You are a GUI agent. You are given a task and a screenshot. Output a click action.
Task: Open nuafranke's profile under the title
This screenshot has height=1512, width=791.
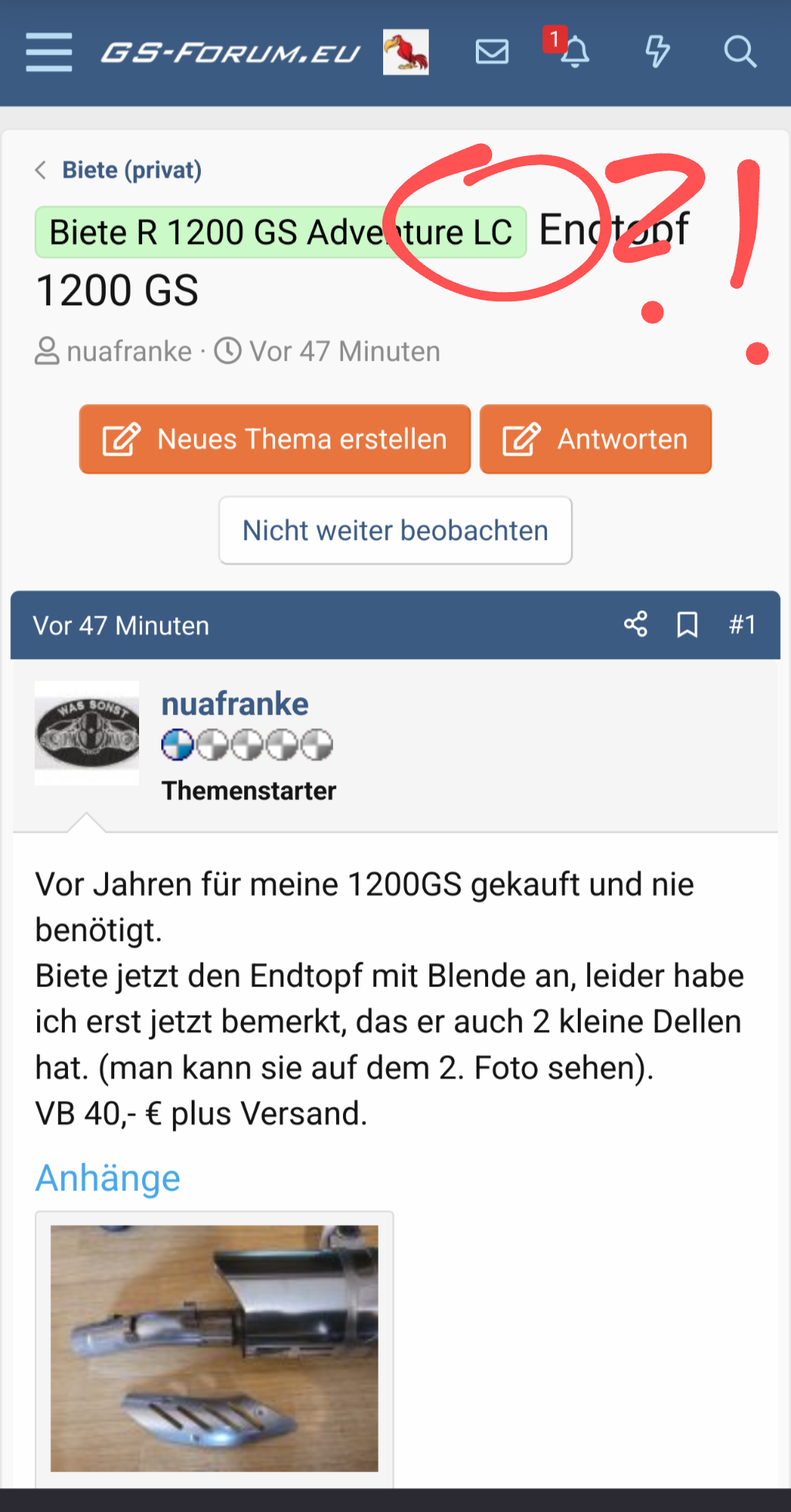coord(129,352)
